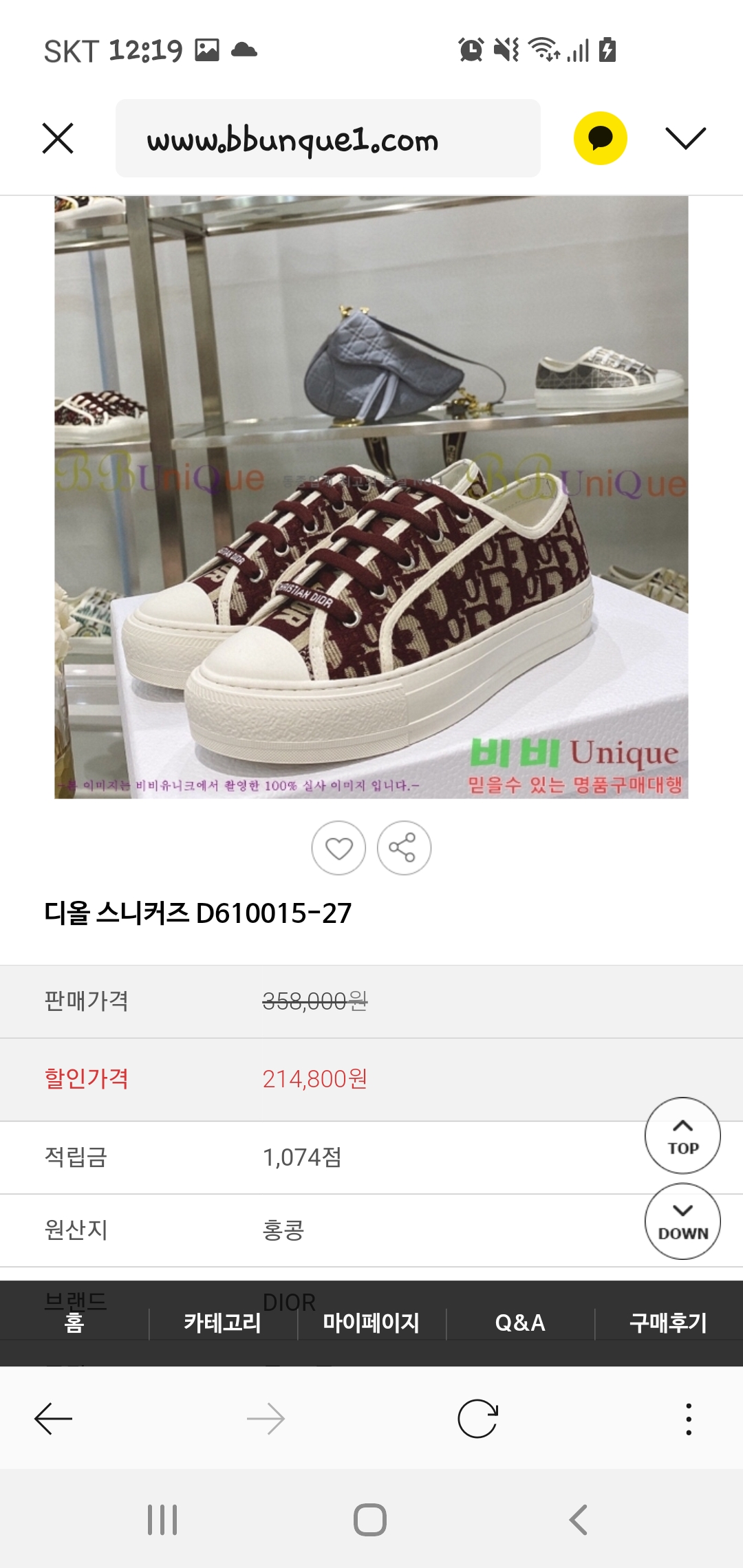Open the yellow KakaoTalk chat icon
The height and width of the screenshot is (1568, 743).
tap(600, 138)
